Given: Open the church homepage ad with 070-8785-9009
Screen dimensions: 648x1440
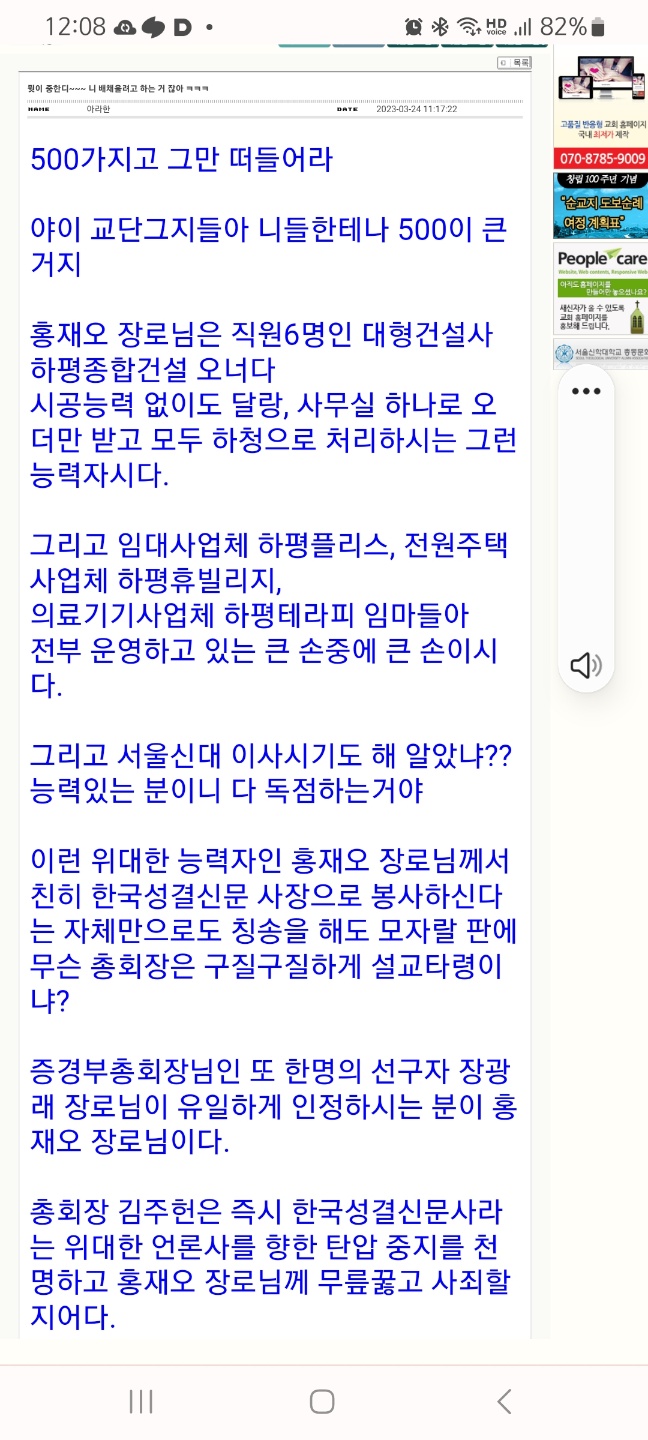Looking at the screenshot, I should click(x=601, y=109).
